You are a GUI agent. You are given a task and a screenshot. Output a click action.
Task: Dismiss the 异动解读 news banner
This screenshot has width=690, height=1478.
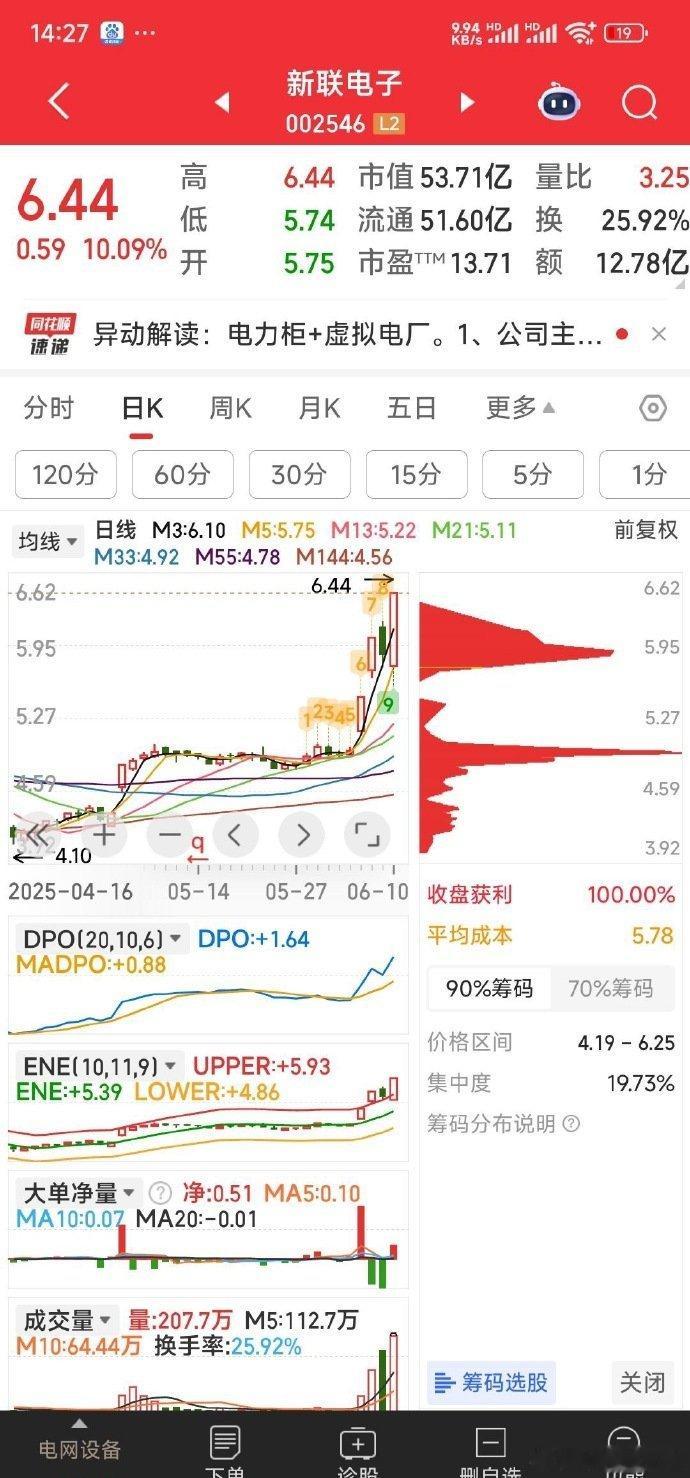pyautogui.click(x=658, y=334)
